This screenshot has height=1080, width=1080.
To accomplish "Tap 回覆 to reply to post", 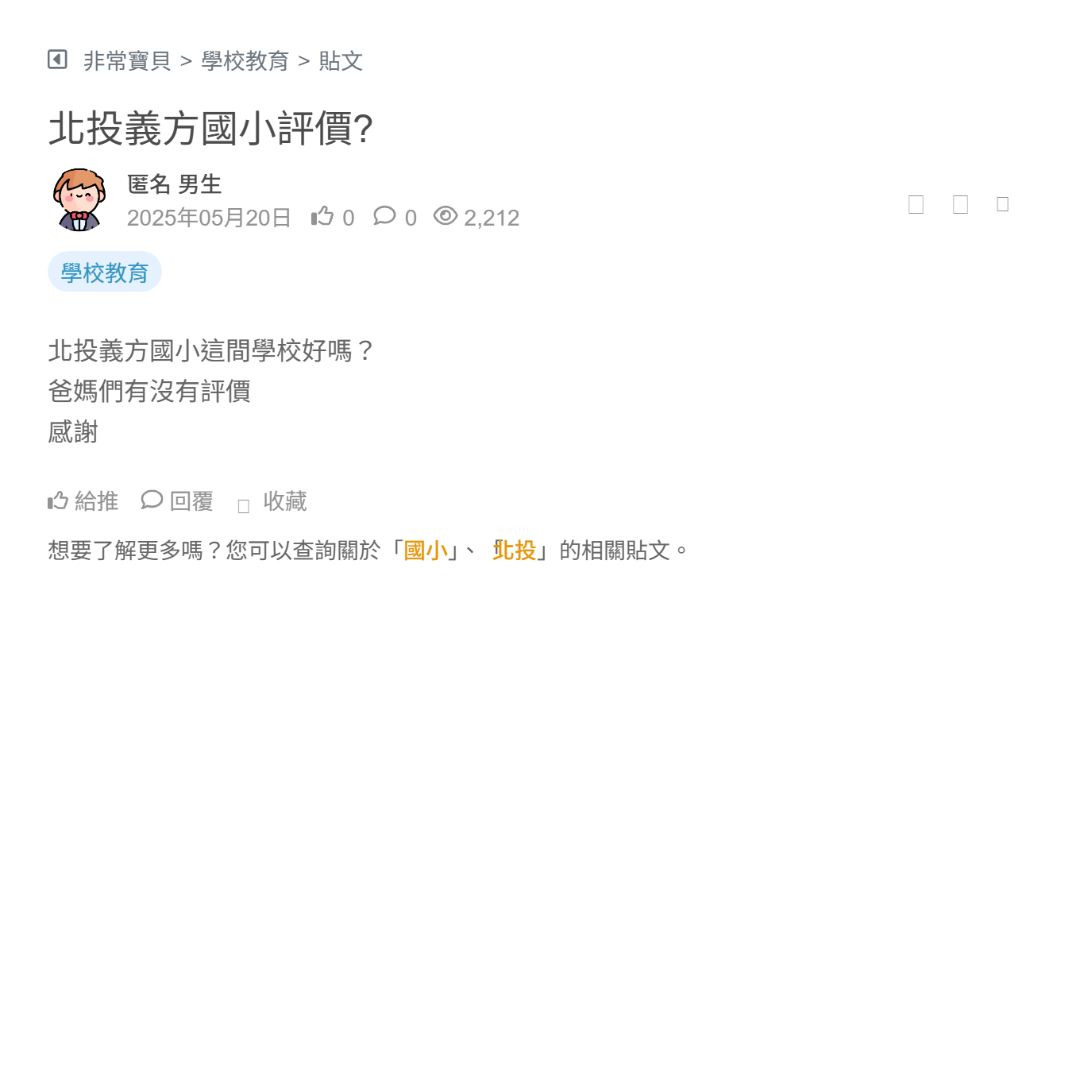I will (177, 501).
